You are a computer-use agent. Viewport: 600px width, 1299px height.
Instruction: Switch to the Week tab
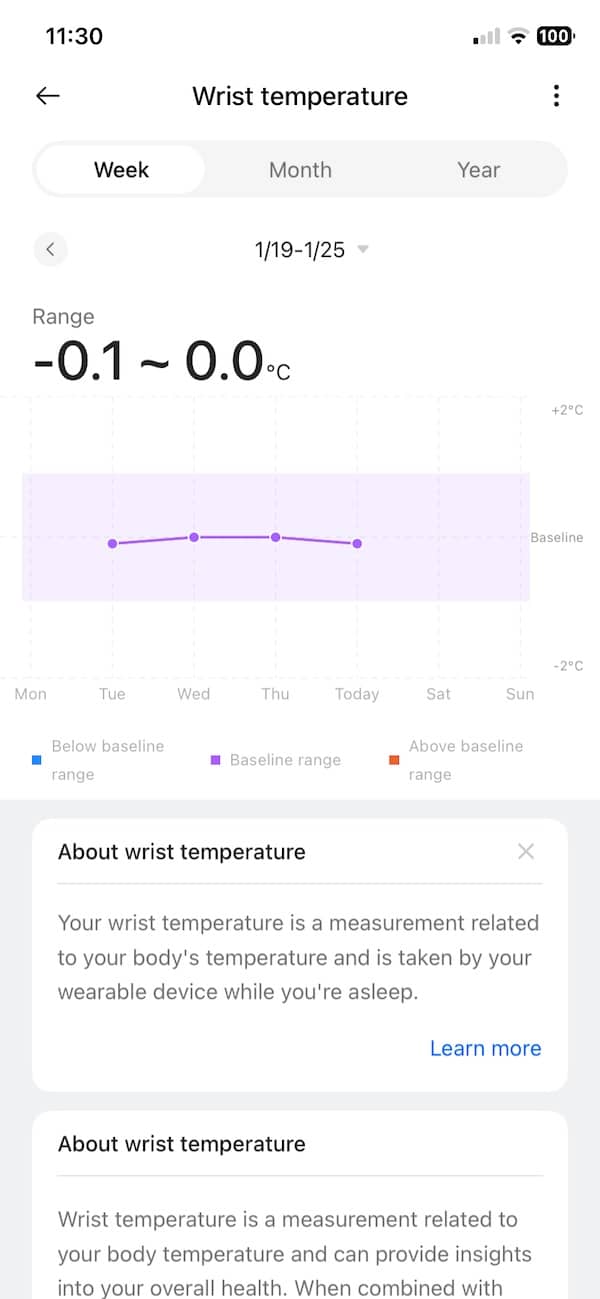pyautogui.click(x=121, y=170)
